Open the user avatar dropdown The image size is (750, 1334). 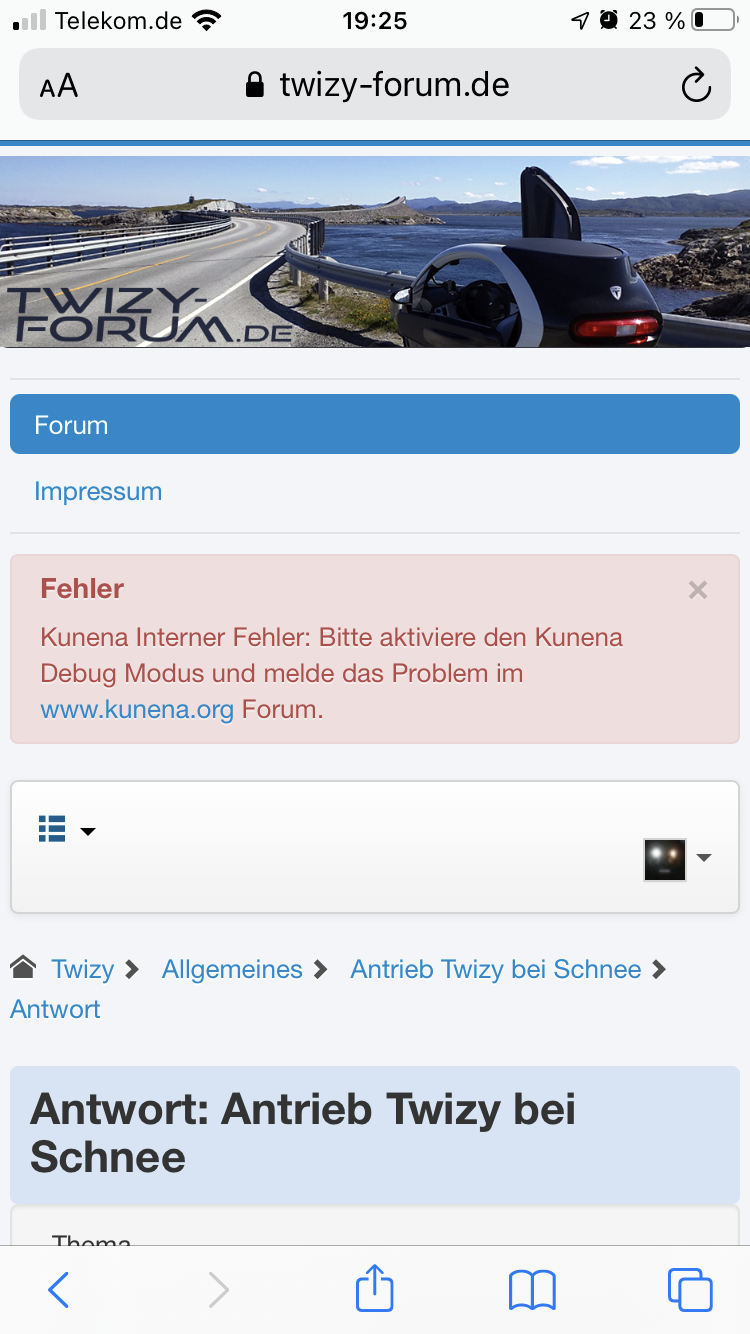click(x=678, y=859)
